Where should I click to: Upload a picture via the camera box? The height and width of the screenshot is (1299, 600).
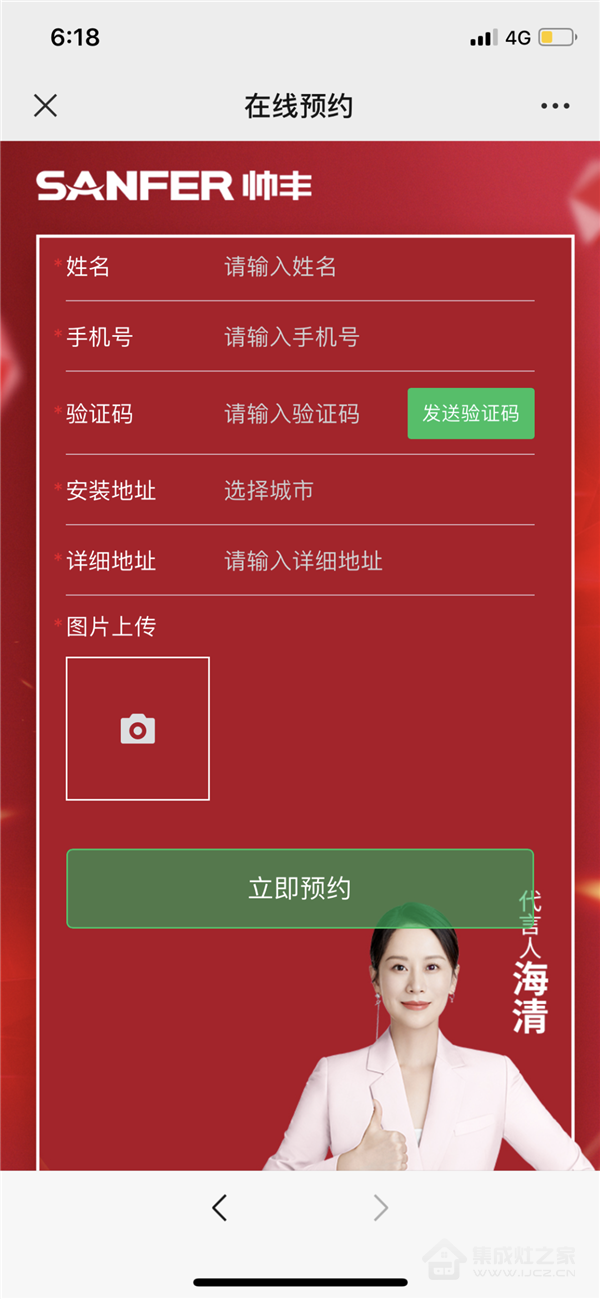coord(138,729)
